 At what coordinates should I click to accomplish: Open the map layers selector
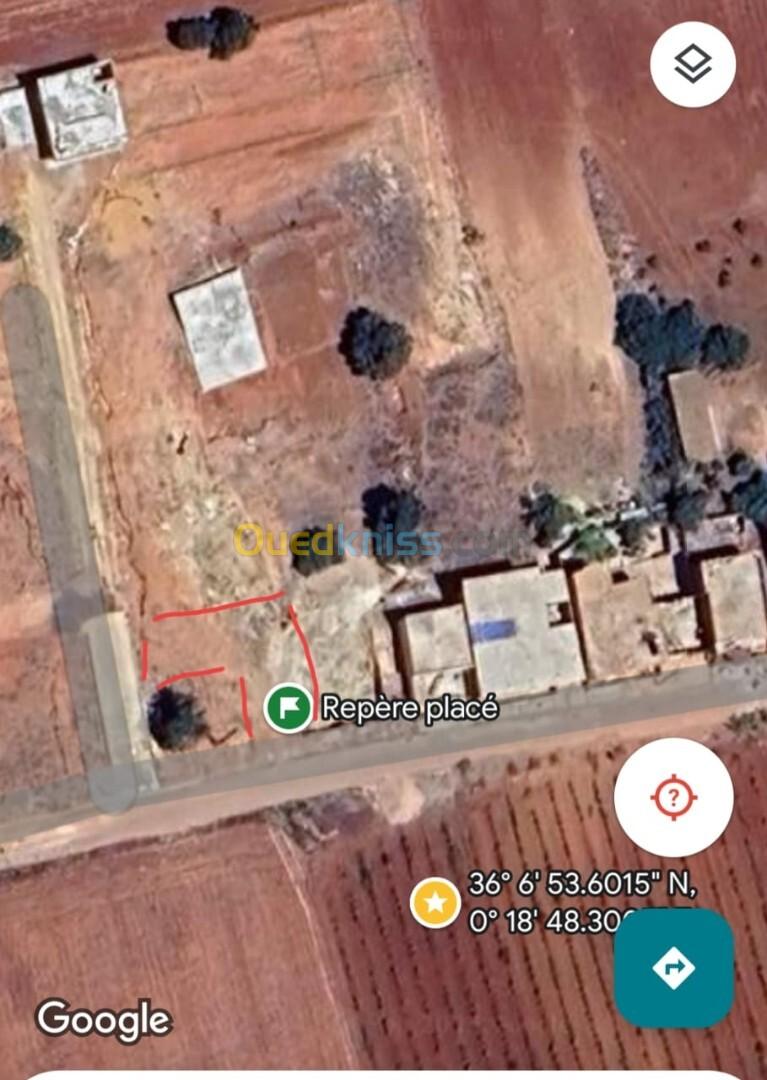coord(693,65)
